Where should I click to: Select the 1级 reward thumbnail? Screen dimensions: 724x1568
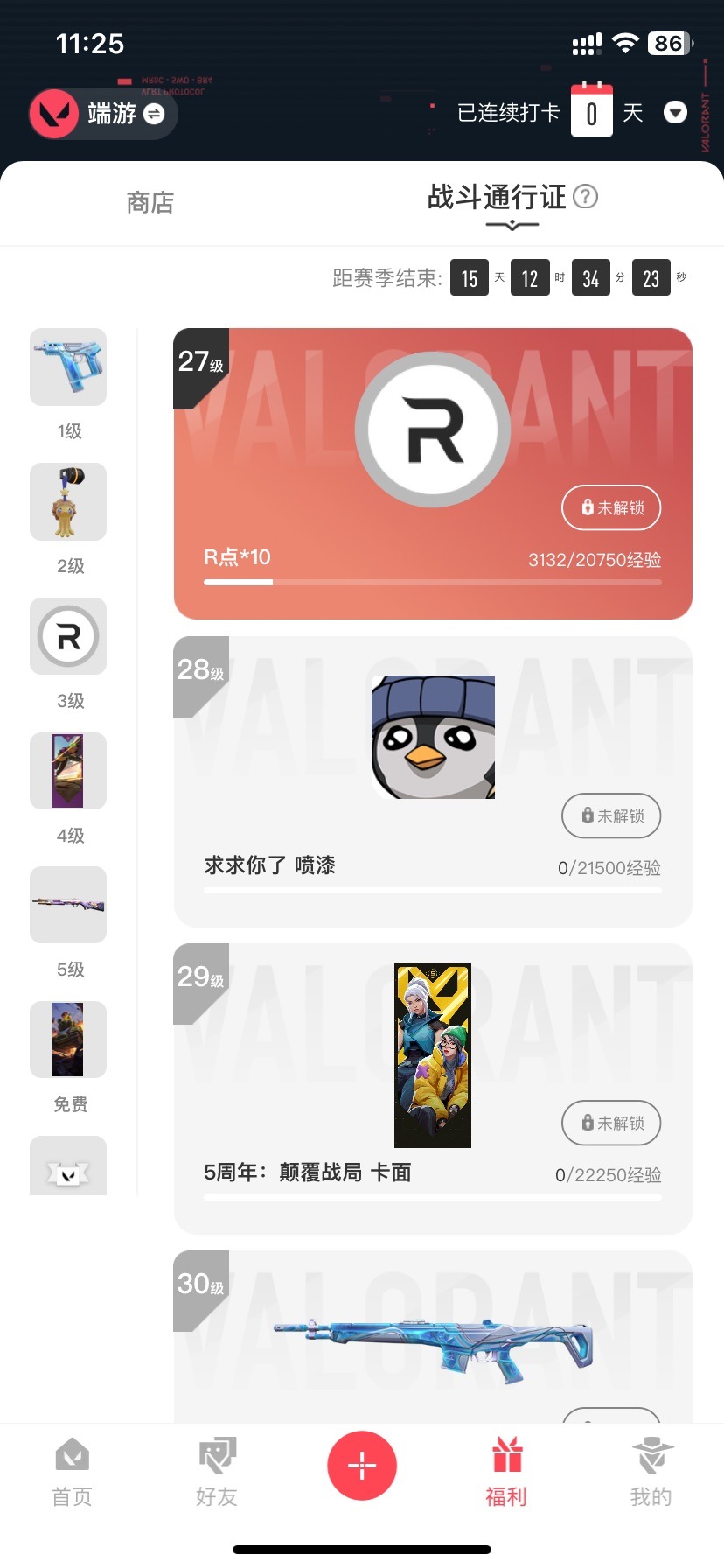[68, 367]
